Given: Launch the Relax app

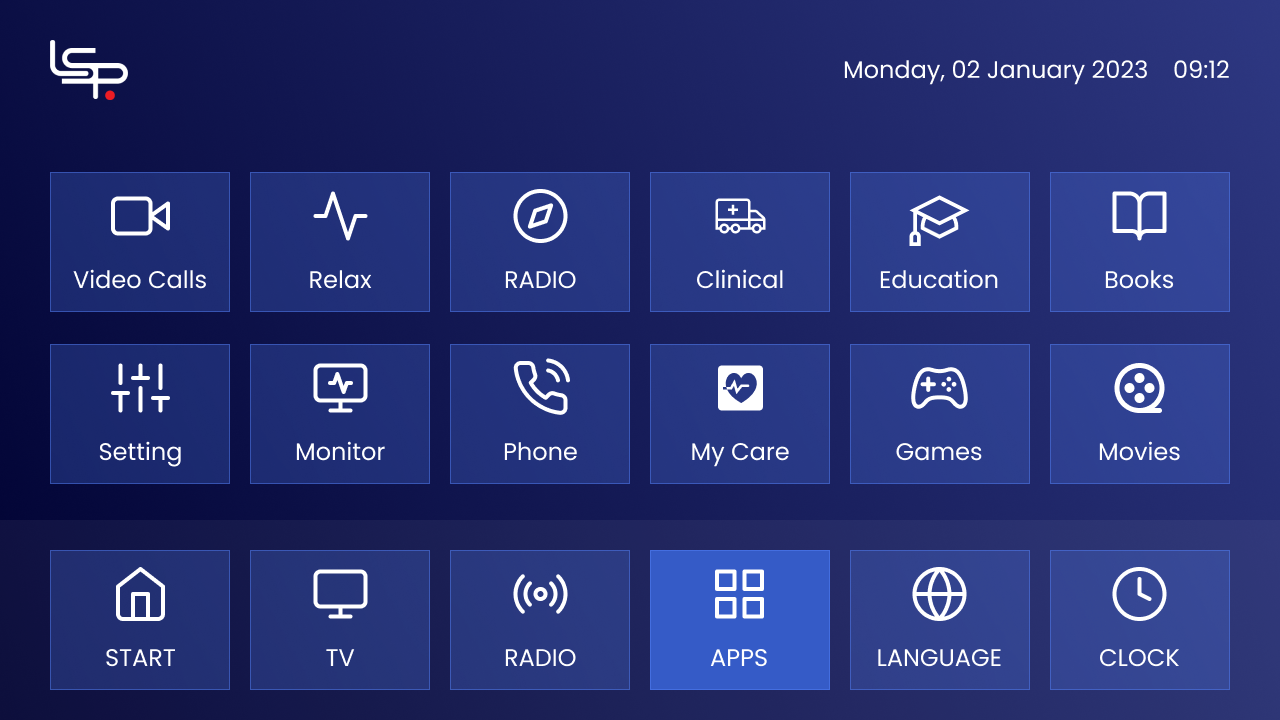Looking at the screenshot, I should coord(340,242).
